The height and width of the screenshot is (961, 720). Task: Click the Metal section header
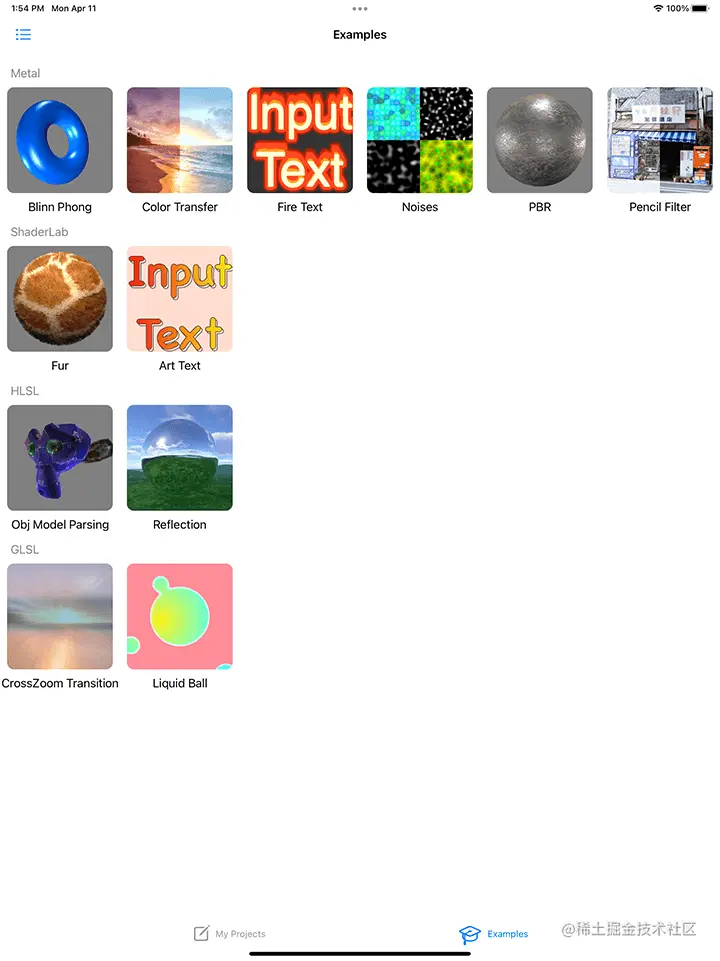25,73
